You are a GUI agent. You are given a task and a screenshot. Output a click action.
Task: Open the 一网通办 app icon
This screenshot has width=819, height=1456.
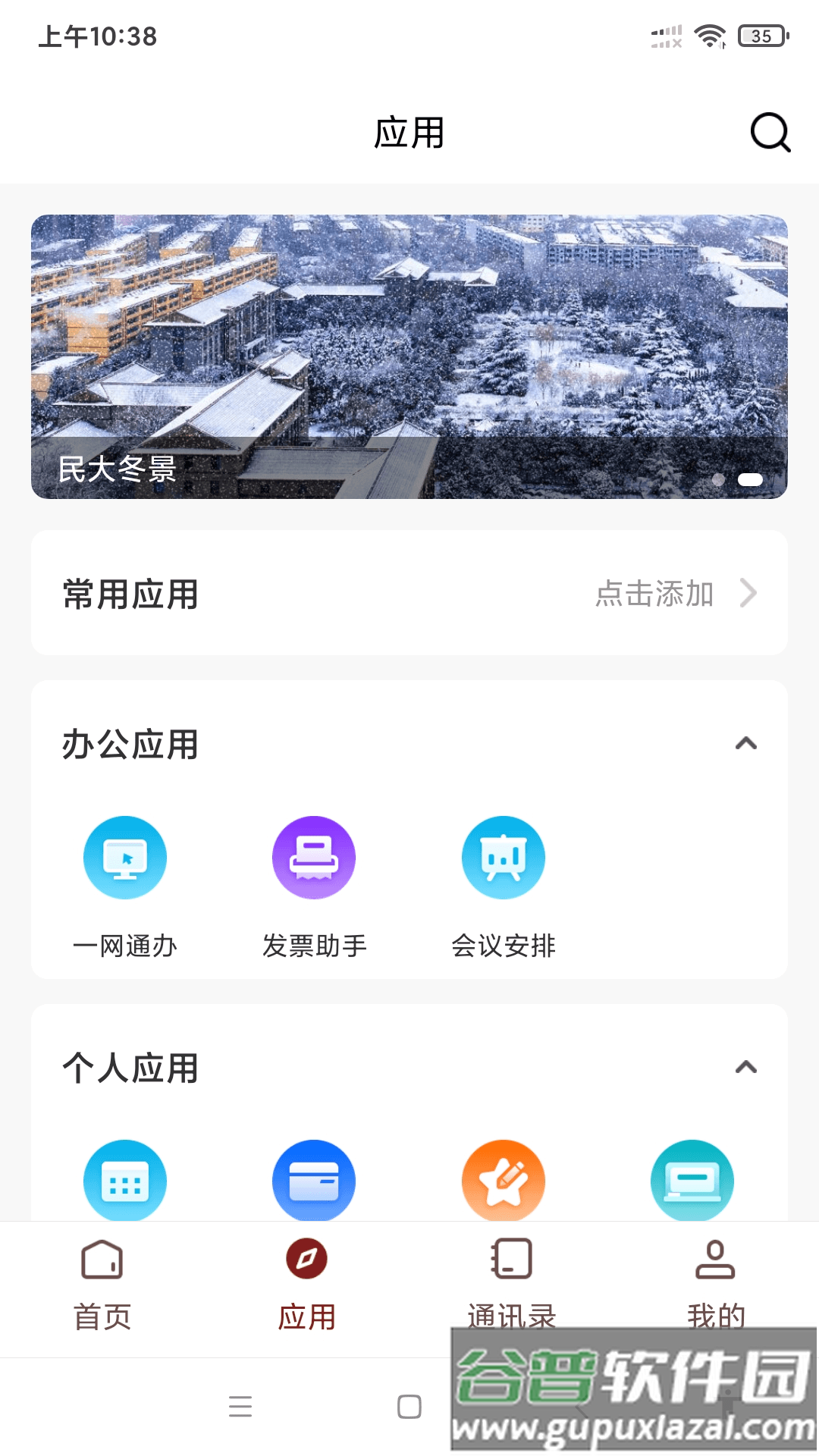click(125, 857)
